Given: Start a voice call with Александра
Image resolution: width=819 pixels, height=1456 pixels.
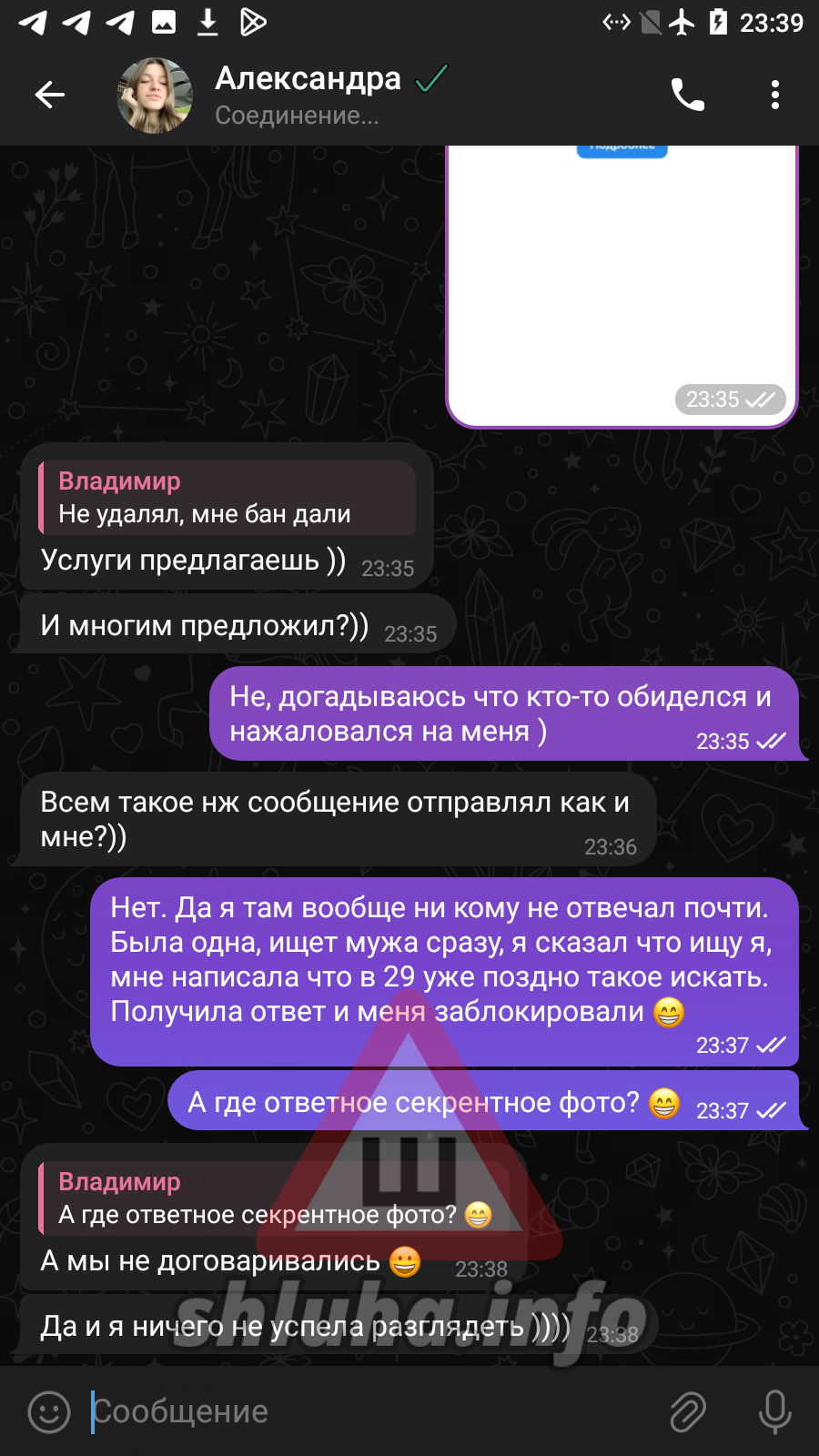Looking at the screenshot, I should (x=687, y=95).
